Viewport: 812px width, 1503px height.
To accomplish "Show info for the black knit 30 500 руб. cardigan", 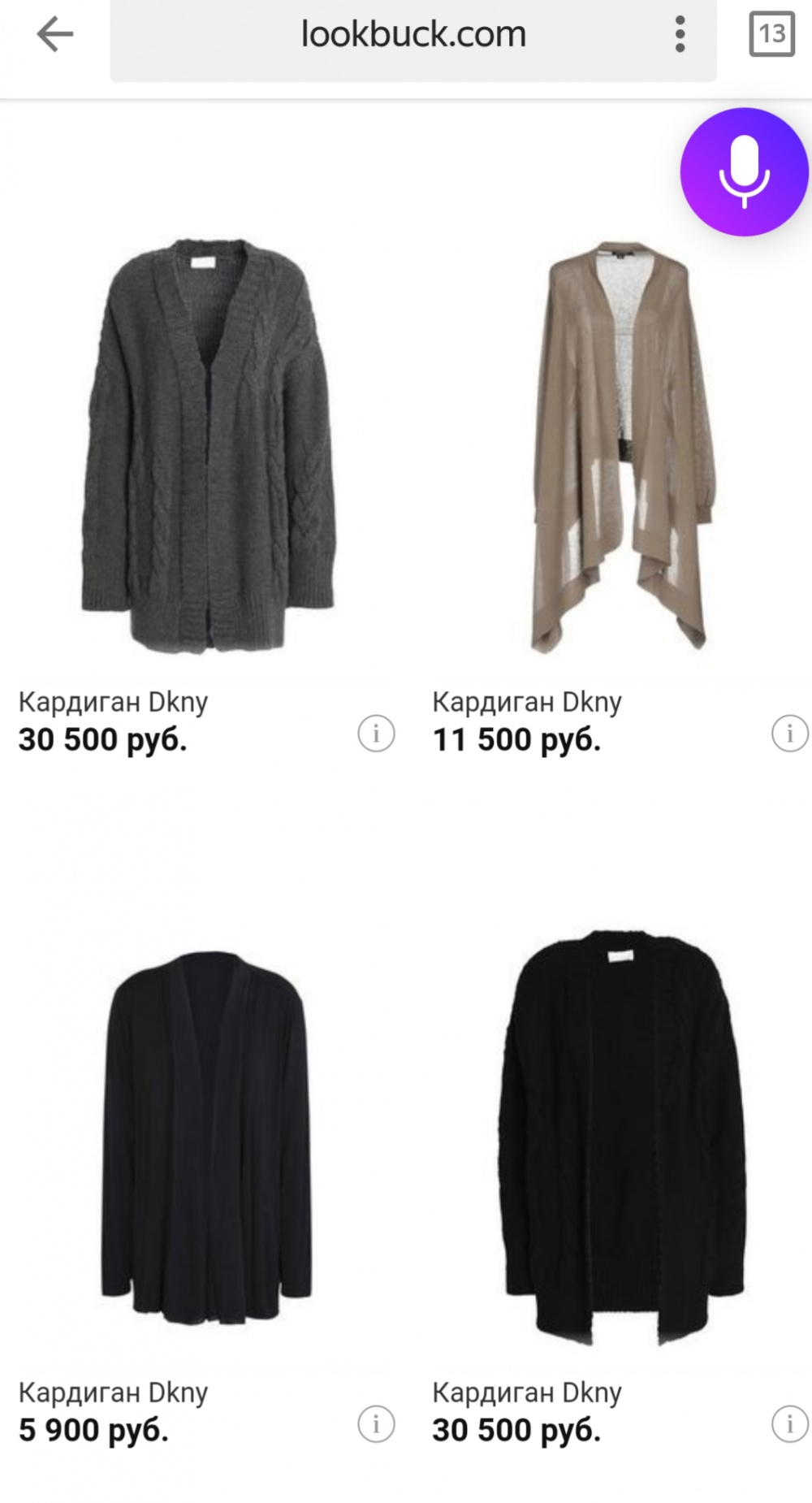I will click(789, 1424).
